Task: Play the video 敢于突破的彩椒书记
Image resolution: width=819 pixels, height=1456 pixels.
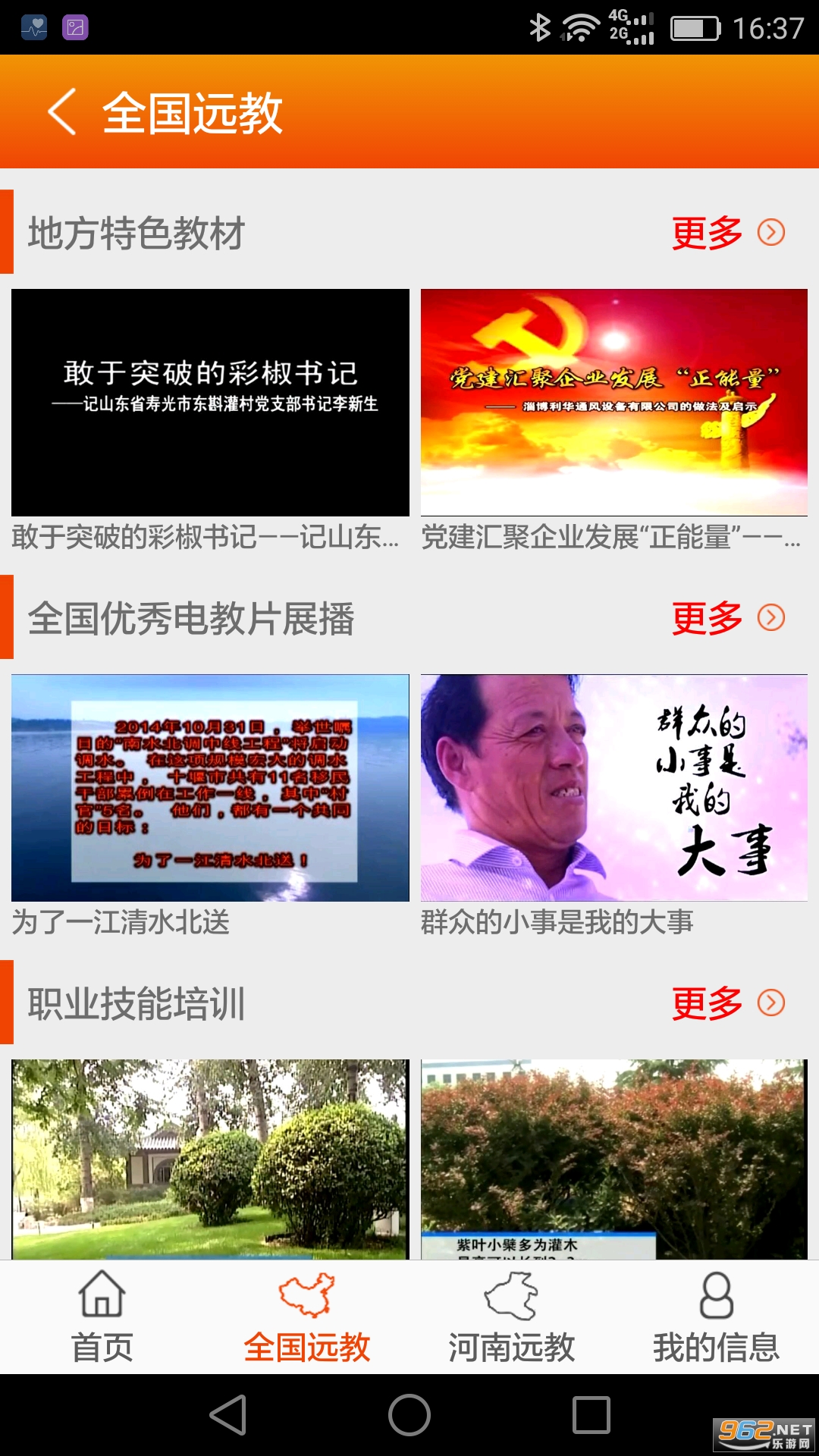Action: (x=210, y=403)
